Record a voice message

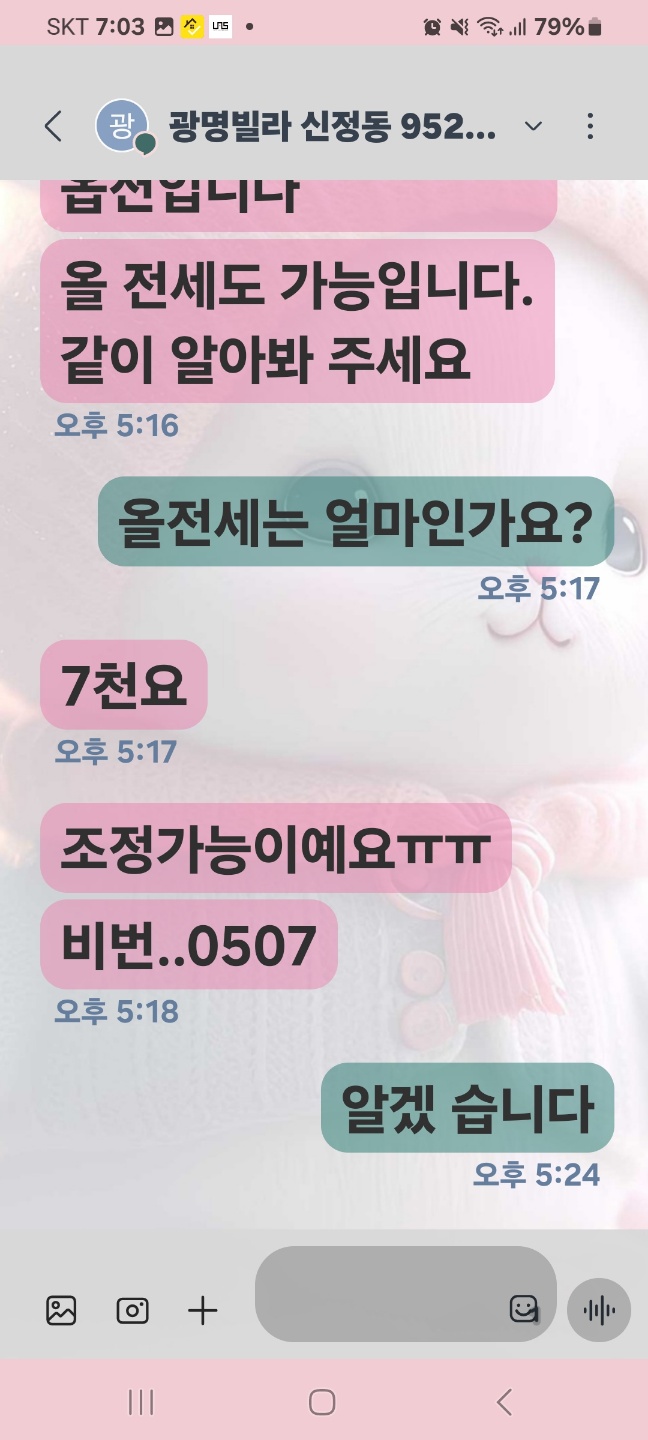[599, 1310]
